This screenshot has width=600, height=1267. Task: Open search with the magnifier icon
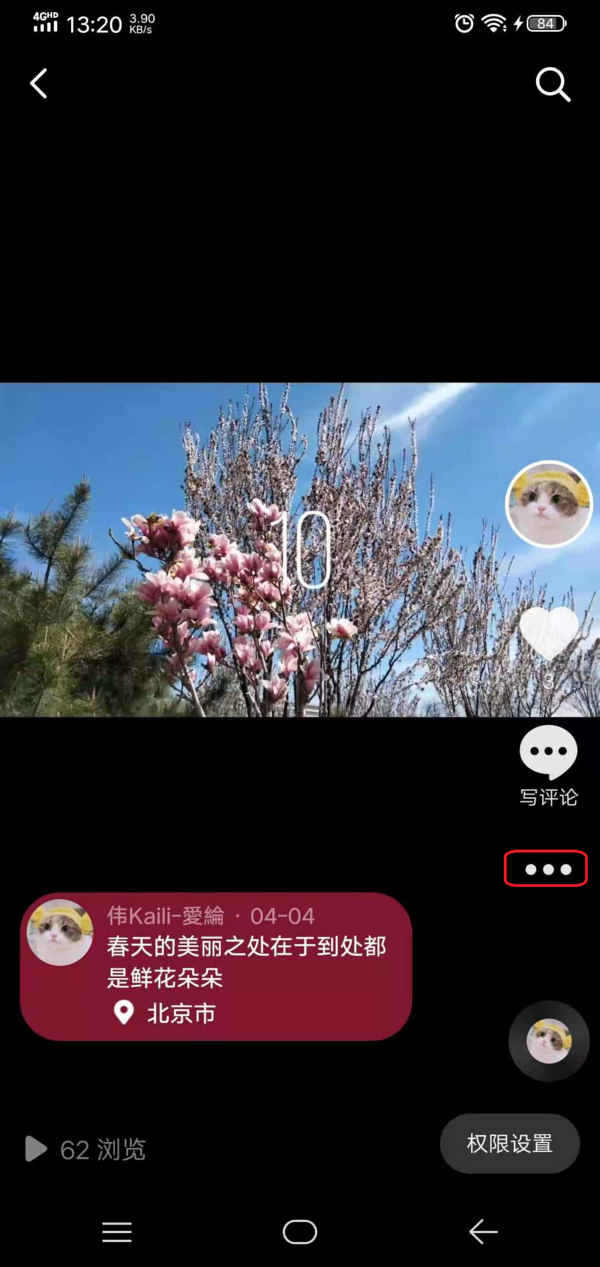552,85
